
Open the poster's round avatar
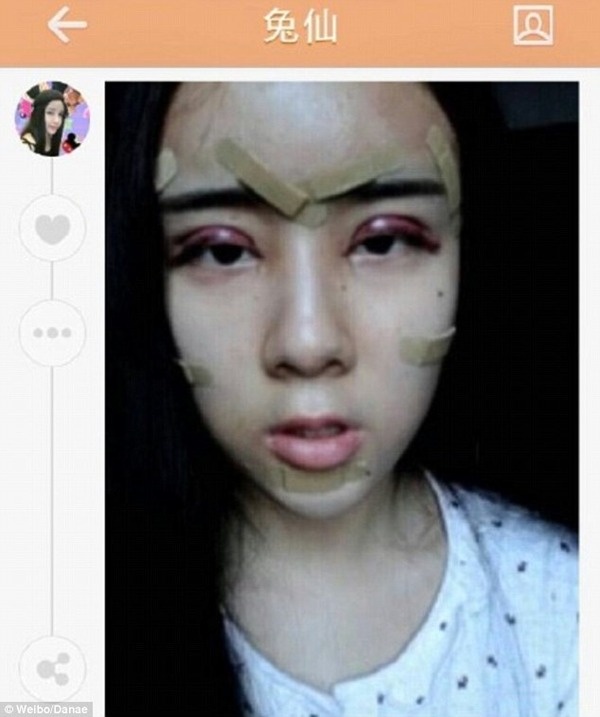[52, 119]
